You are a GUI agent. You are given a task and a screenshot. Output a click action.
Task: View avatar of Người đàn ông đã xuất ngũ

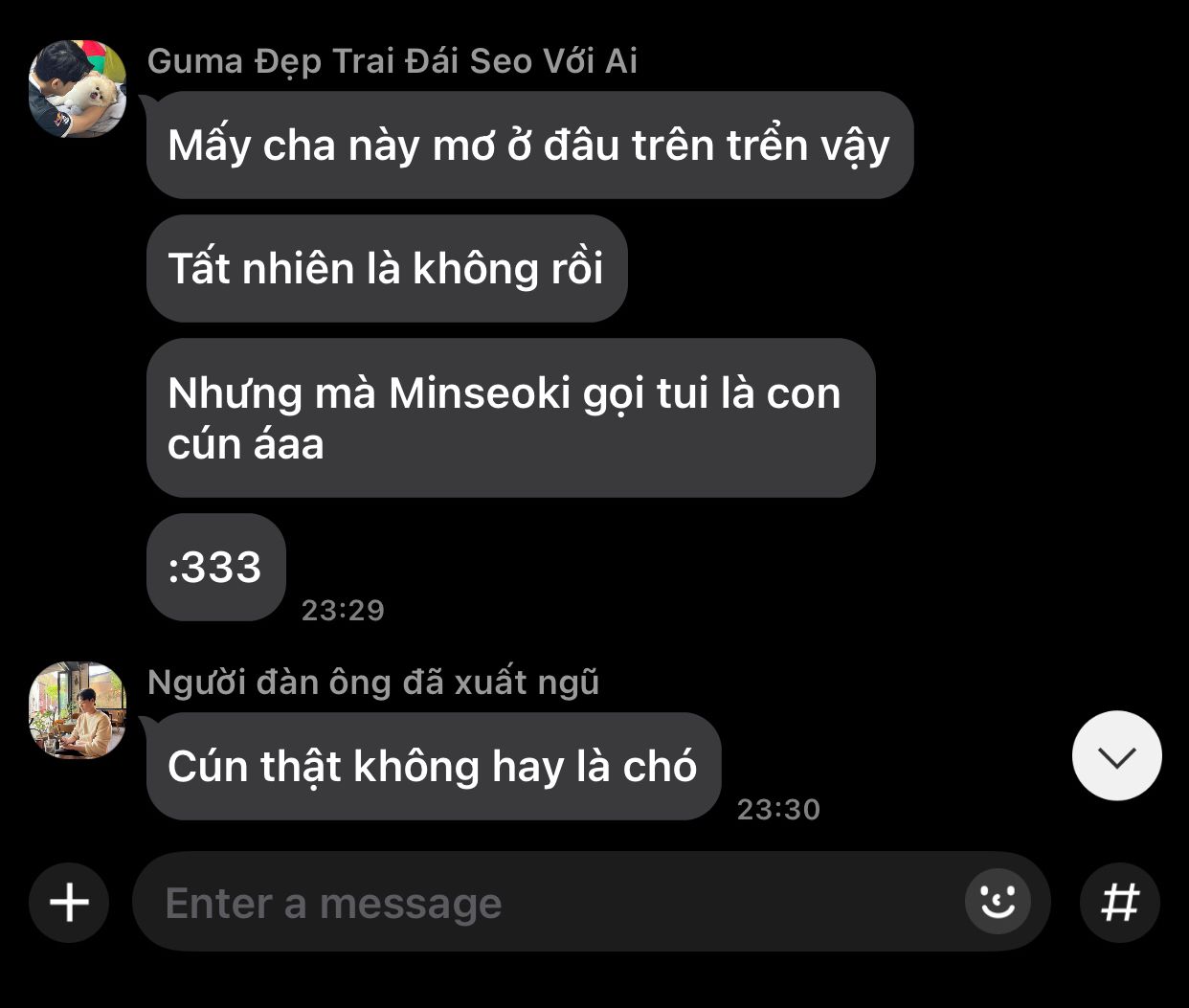pyautogui.click(x=78, y=710)
